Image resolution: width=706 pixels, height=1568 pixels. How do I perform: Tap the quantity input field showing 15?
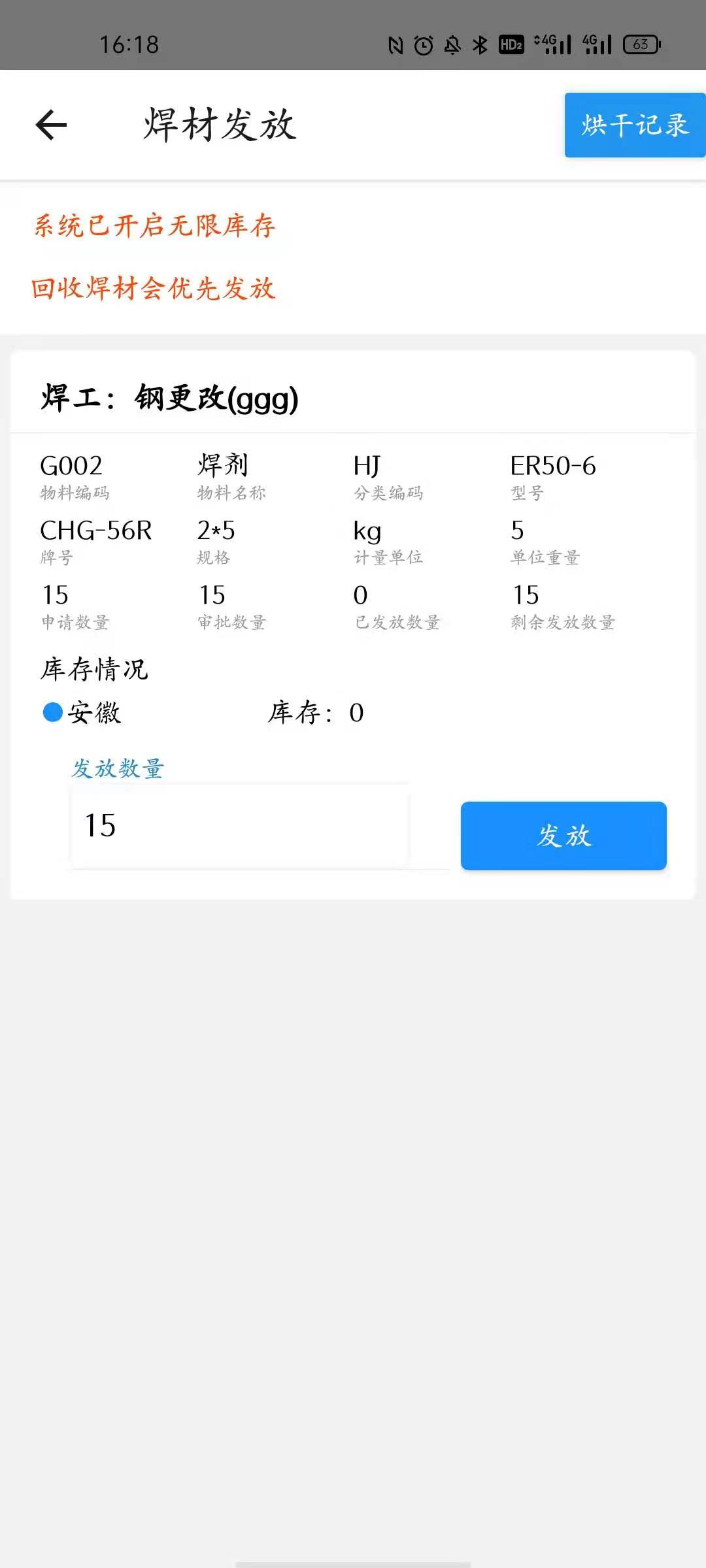pyautogui.click(x=239, y=826)
